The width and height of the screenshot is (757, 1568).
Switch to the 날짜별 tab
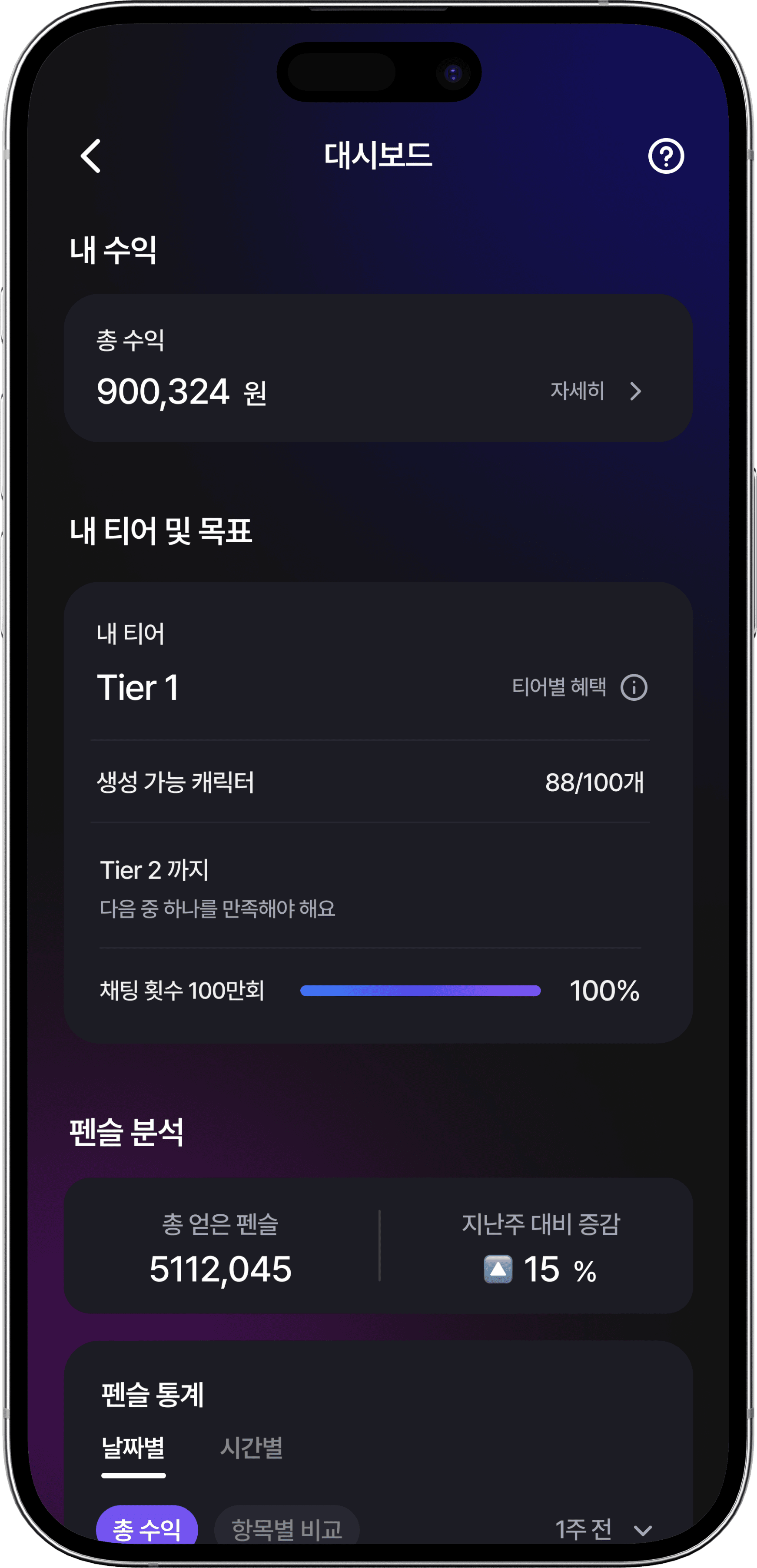coord(133,1448)
